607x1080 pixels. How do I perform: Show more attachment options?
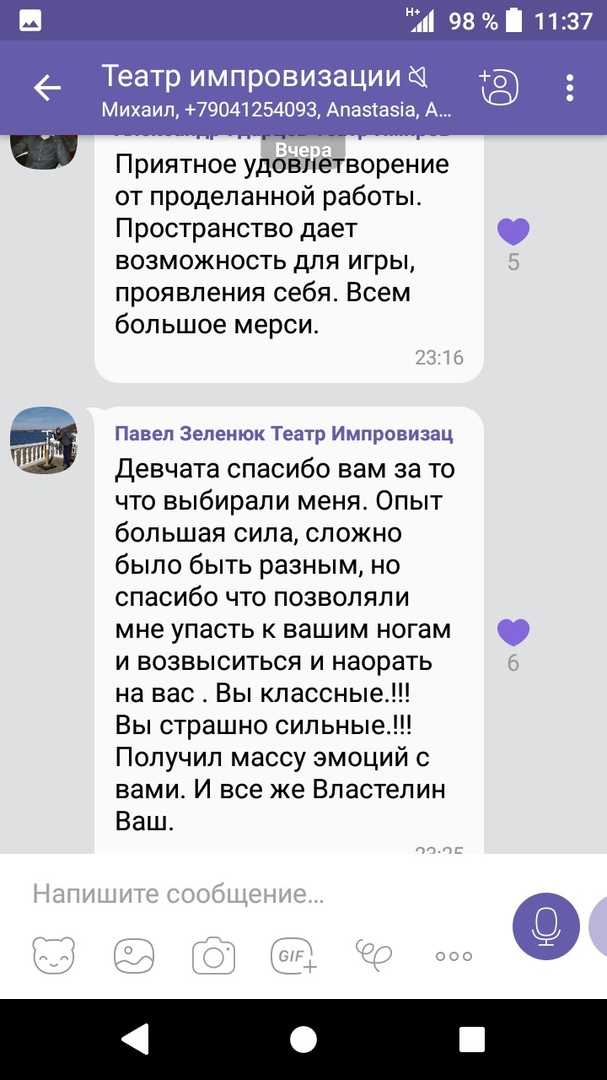454,956
